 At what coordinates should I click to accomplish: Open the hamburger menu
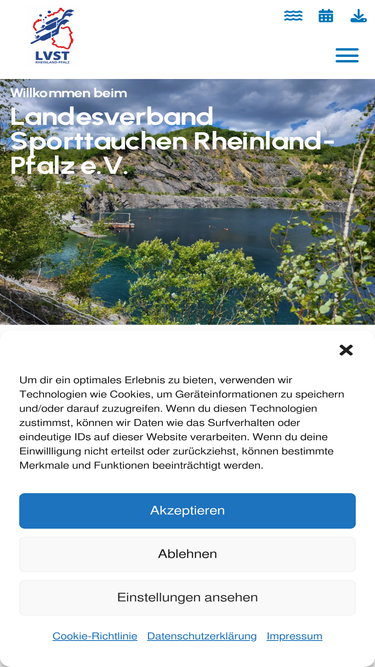coord(347,55)
